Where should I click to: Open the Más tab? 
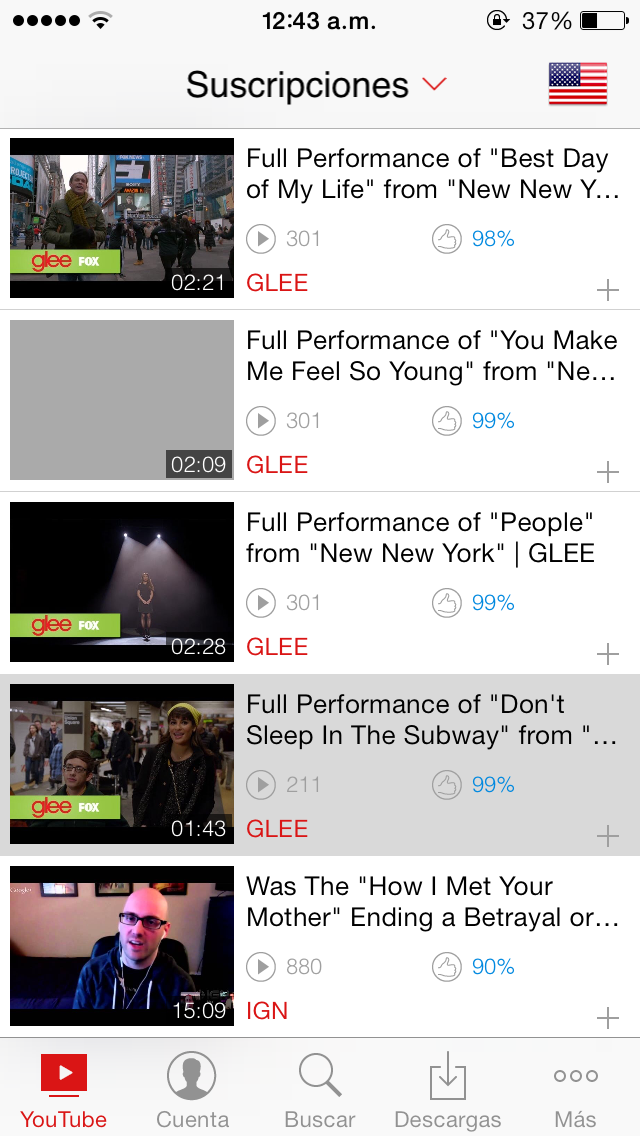click(575, 1090)
